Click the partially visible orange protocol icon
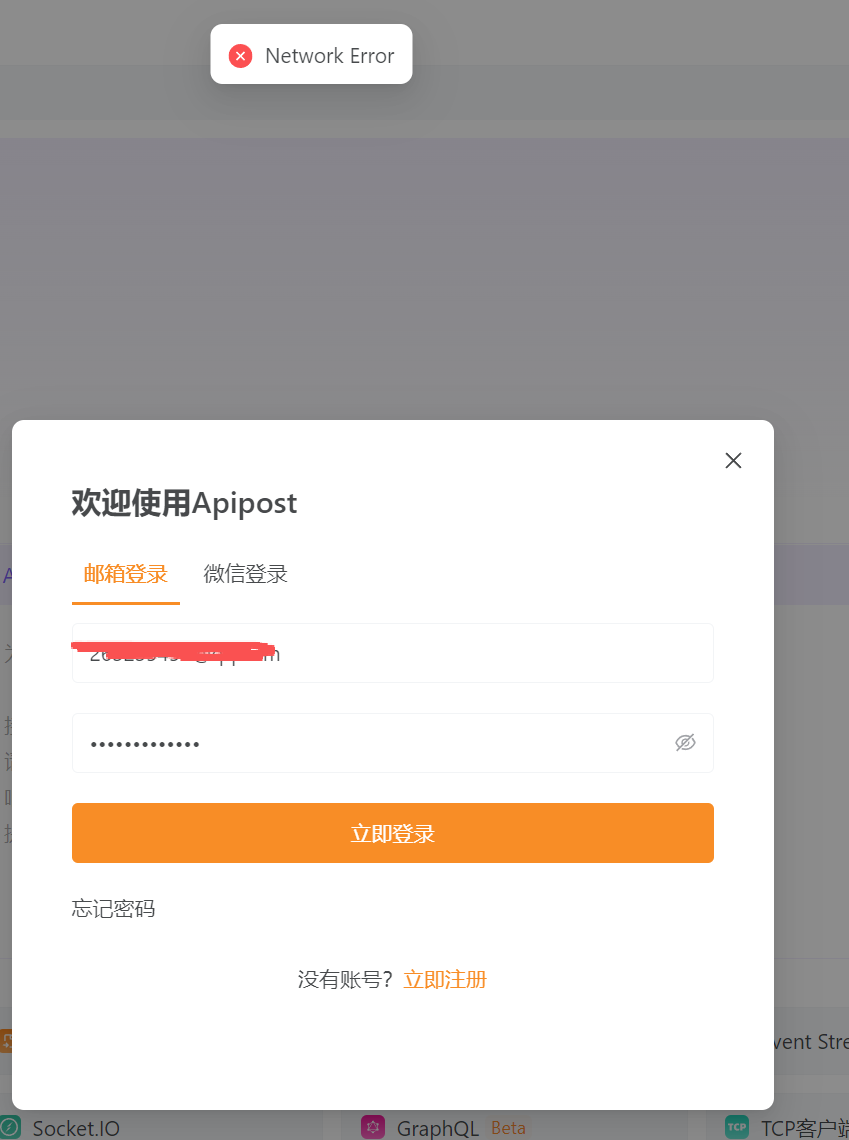Image resolution: width=849 pixels, height=1140 pixels. [7, 1041]
